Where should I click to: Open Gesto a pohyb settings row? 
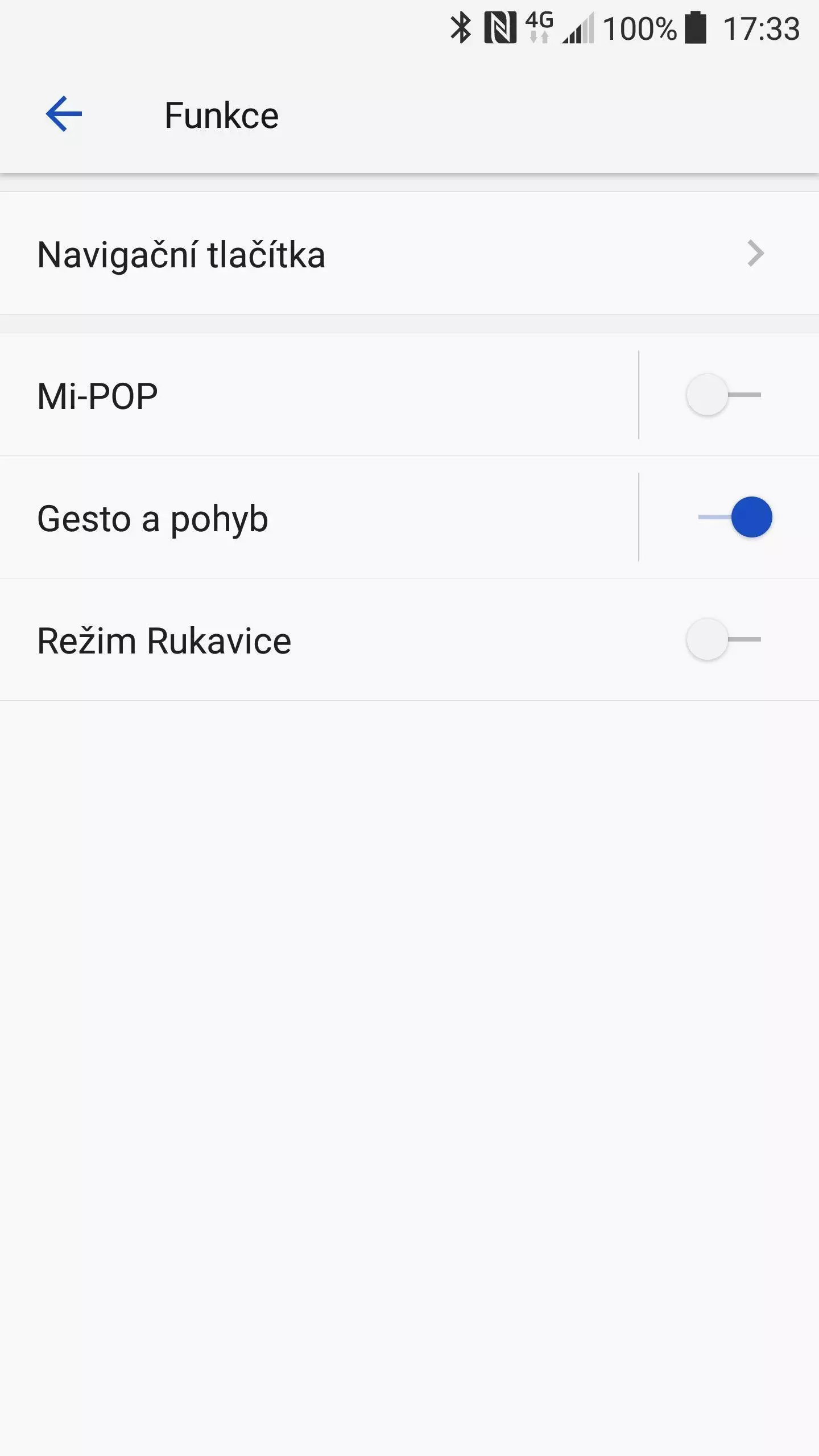[318, 517]
